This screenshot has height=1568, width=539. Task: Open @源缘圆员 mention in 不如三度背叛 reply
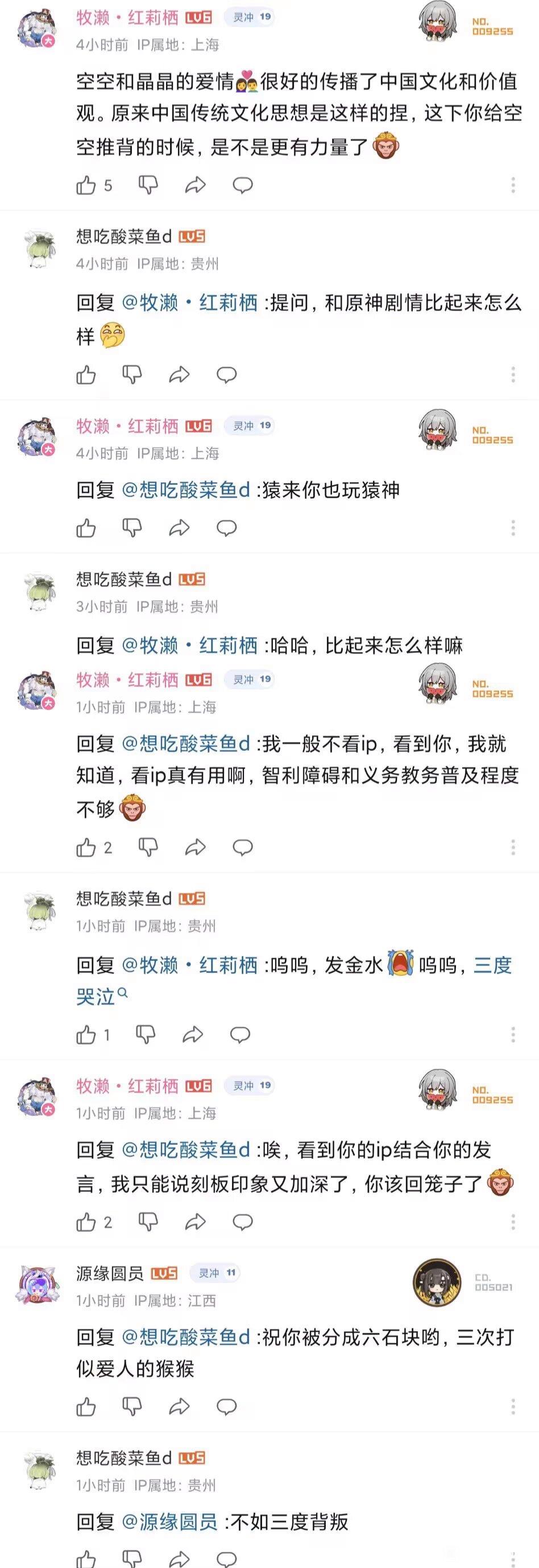(170, 1522)
